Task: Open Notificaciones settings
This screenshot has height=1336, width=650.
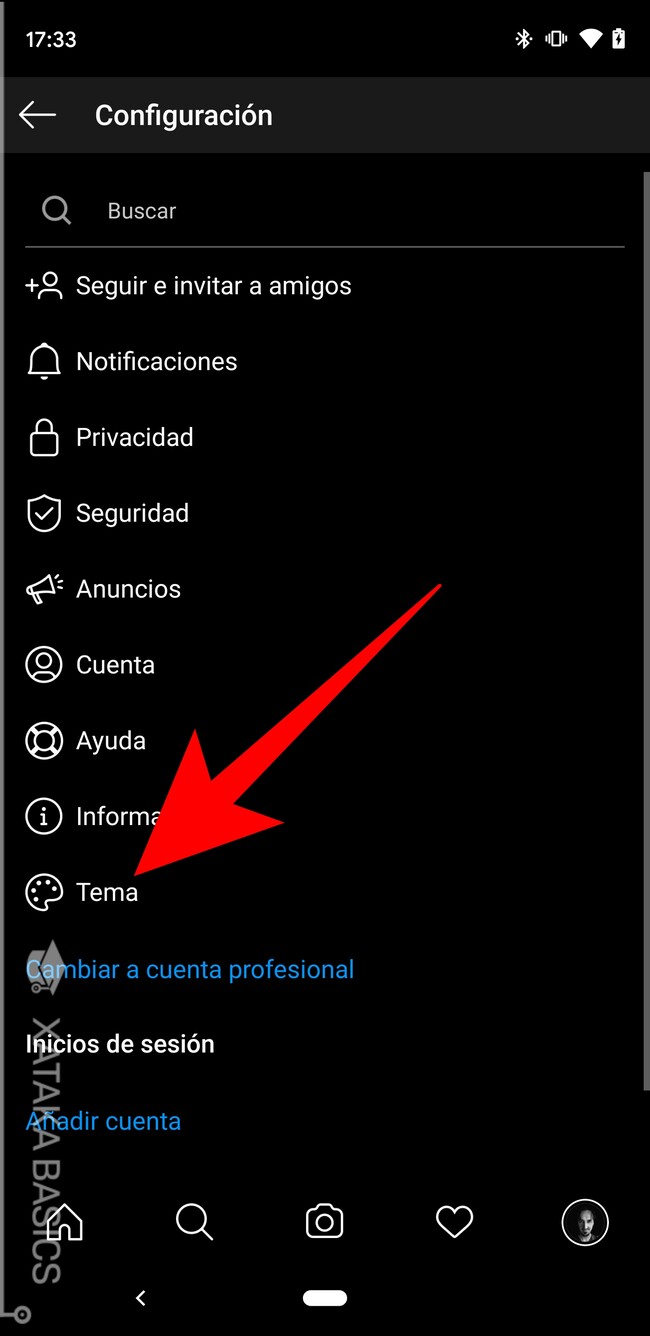Action: coord(156,362)
